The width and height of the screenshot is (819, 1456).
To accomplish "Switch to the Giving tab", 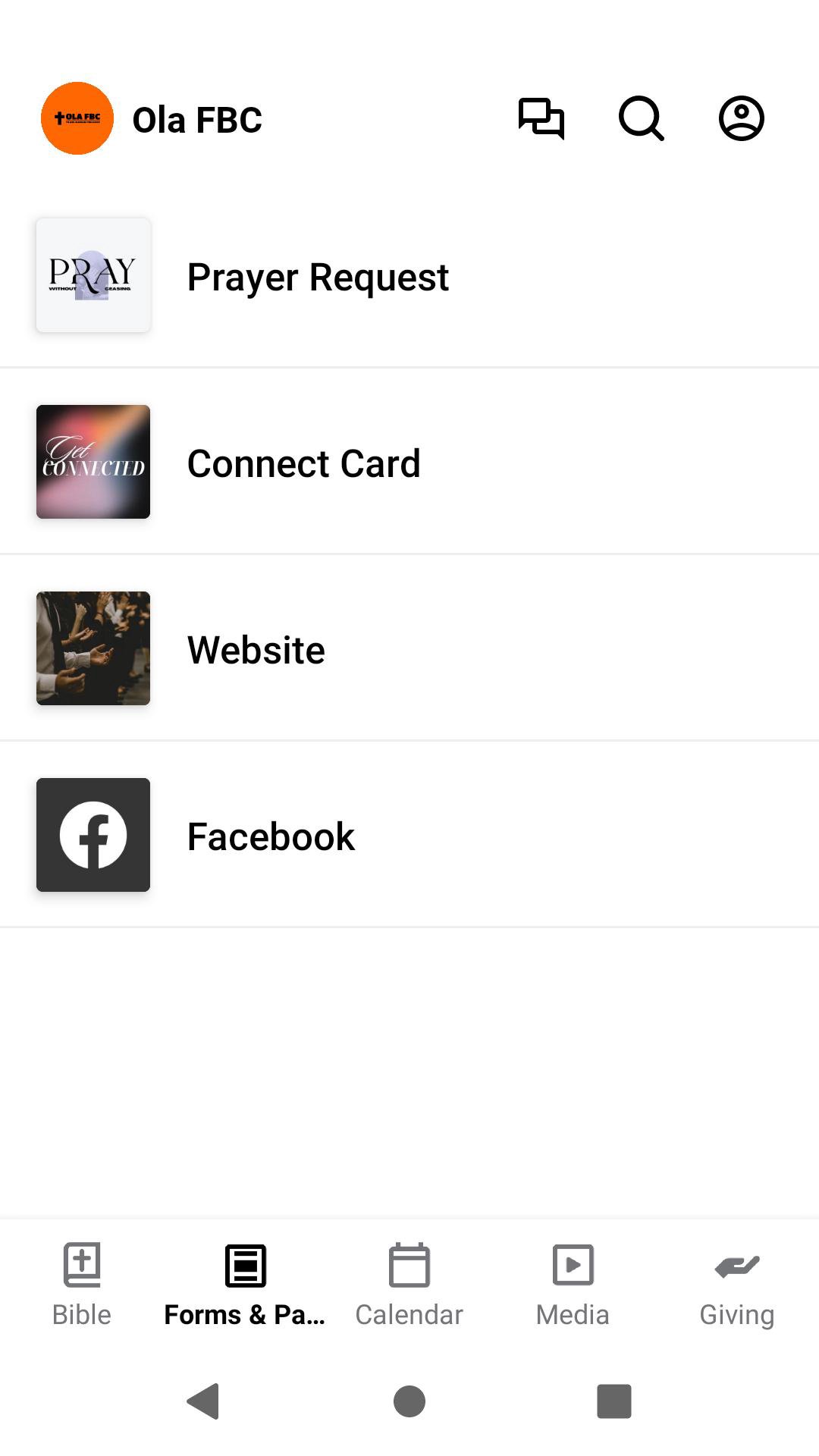I will coord(736,1285).
